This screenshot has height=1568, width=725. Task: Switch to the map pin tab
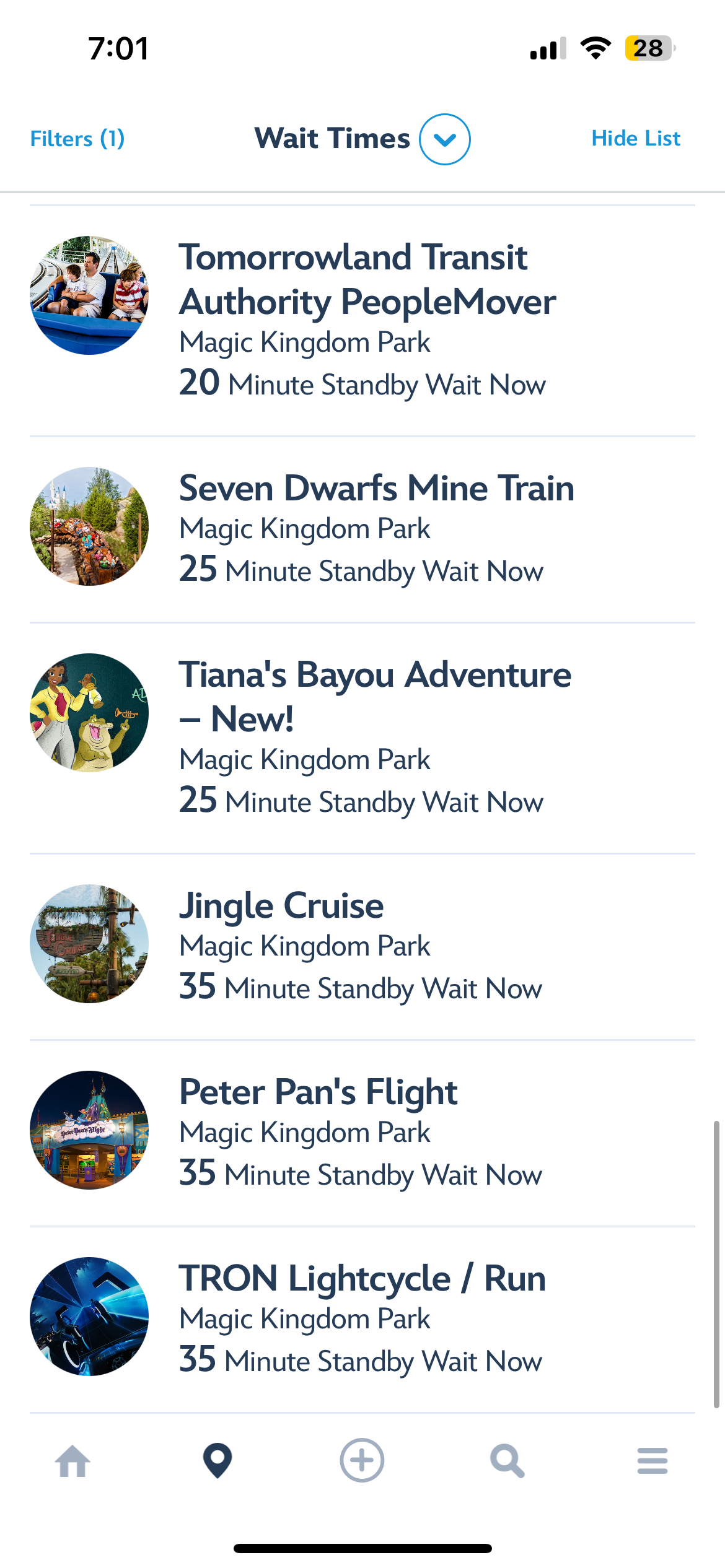click(217, 1461)
